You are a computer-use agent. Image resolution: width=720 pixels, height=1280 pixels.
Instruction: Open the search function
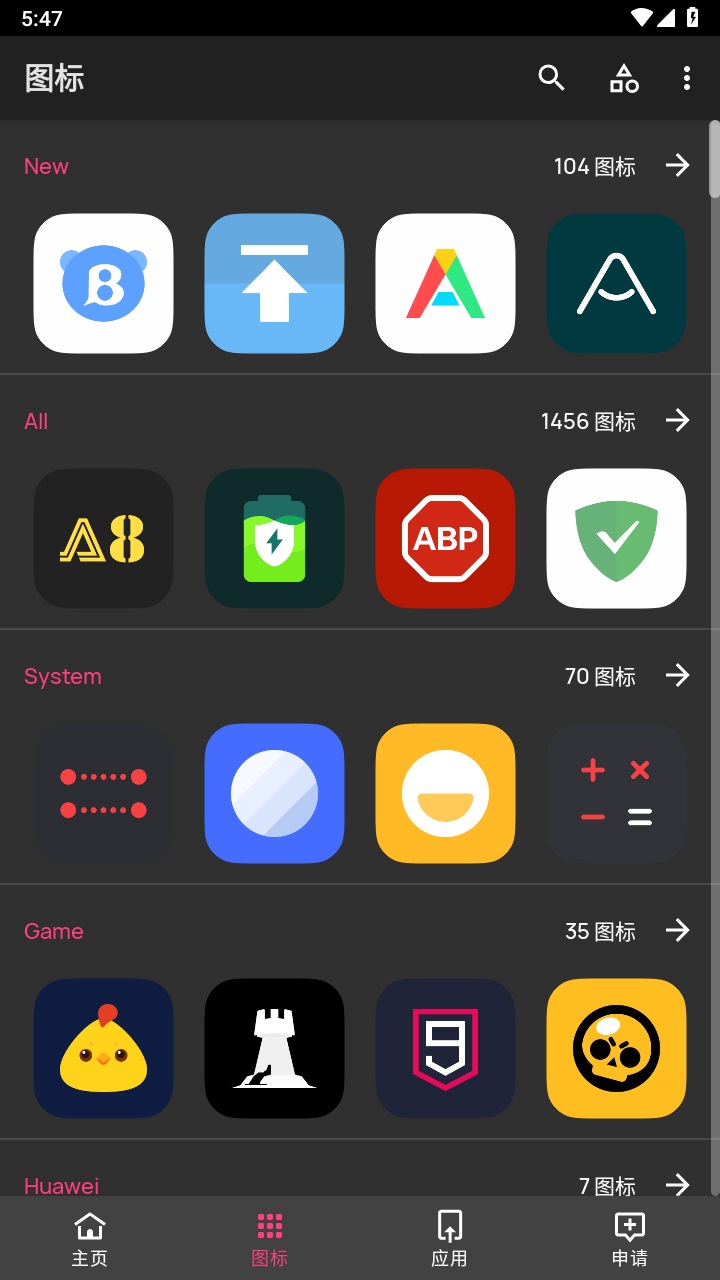[551, 77]
